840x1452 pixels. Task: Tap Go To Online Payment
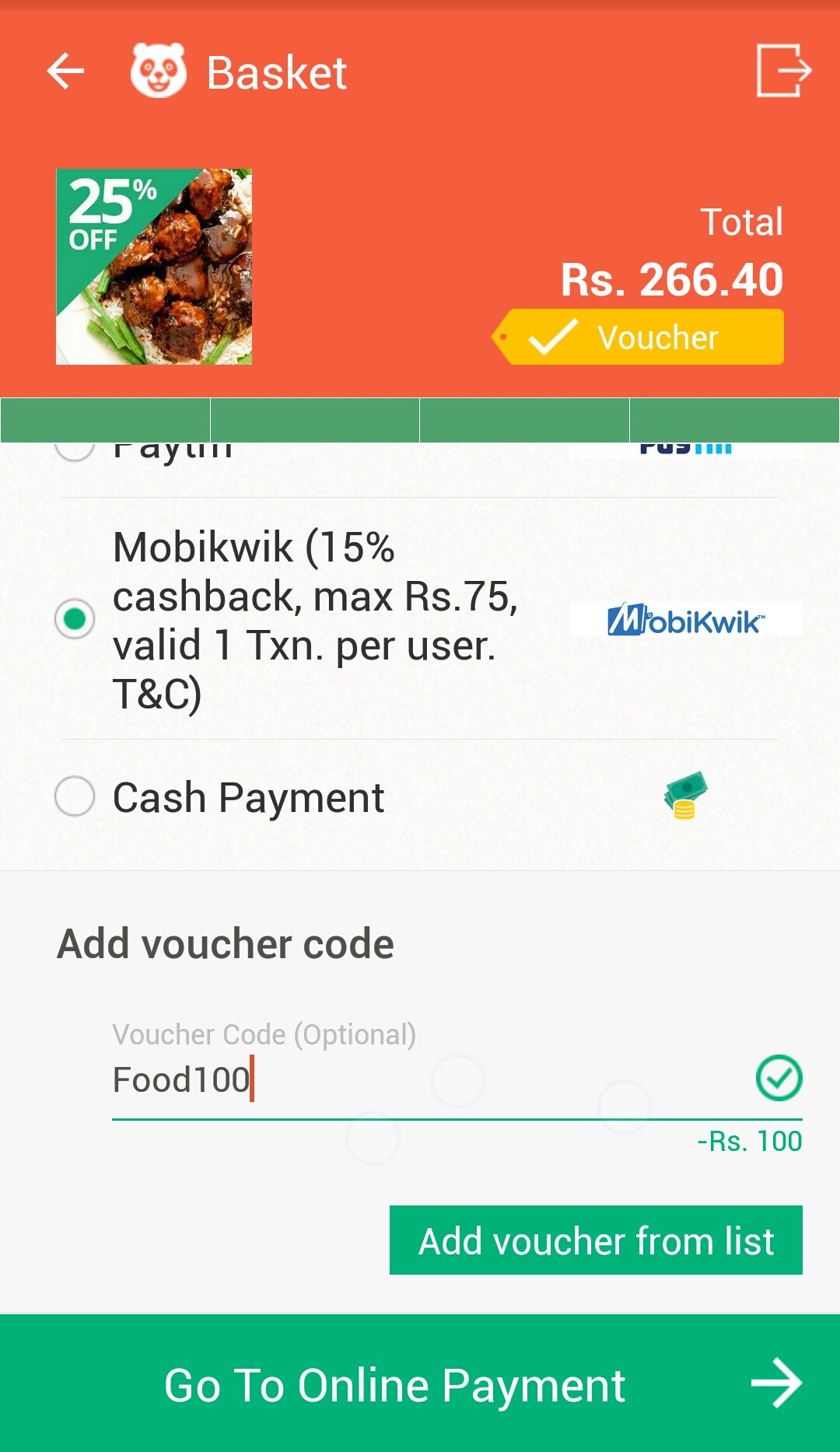[x=420, y=1384]
